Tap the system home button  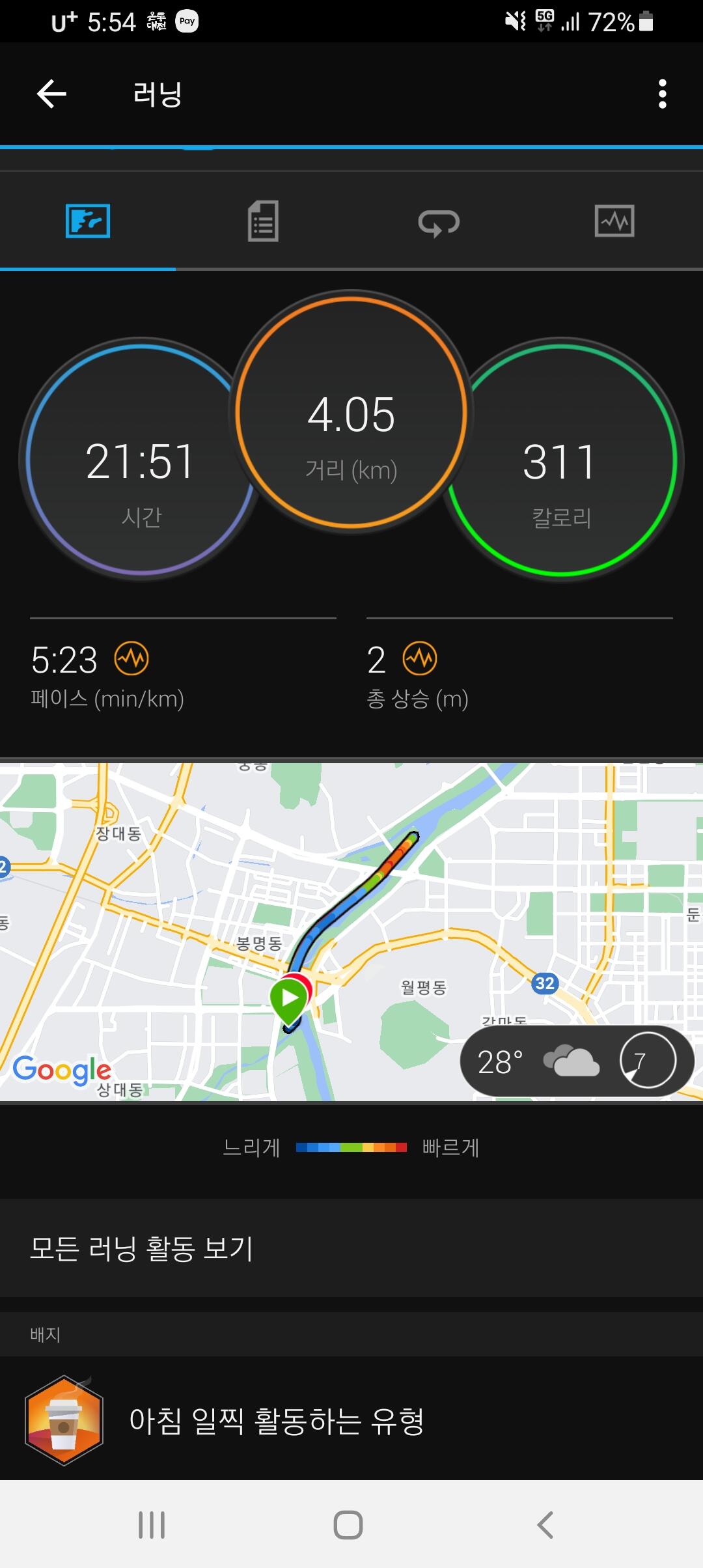click(x=348, y=1524)
